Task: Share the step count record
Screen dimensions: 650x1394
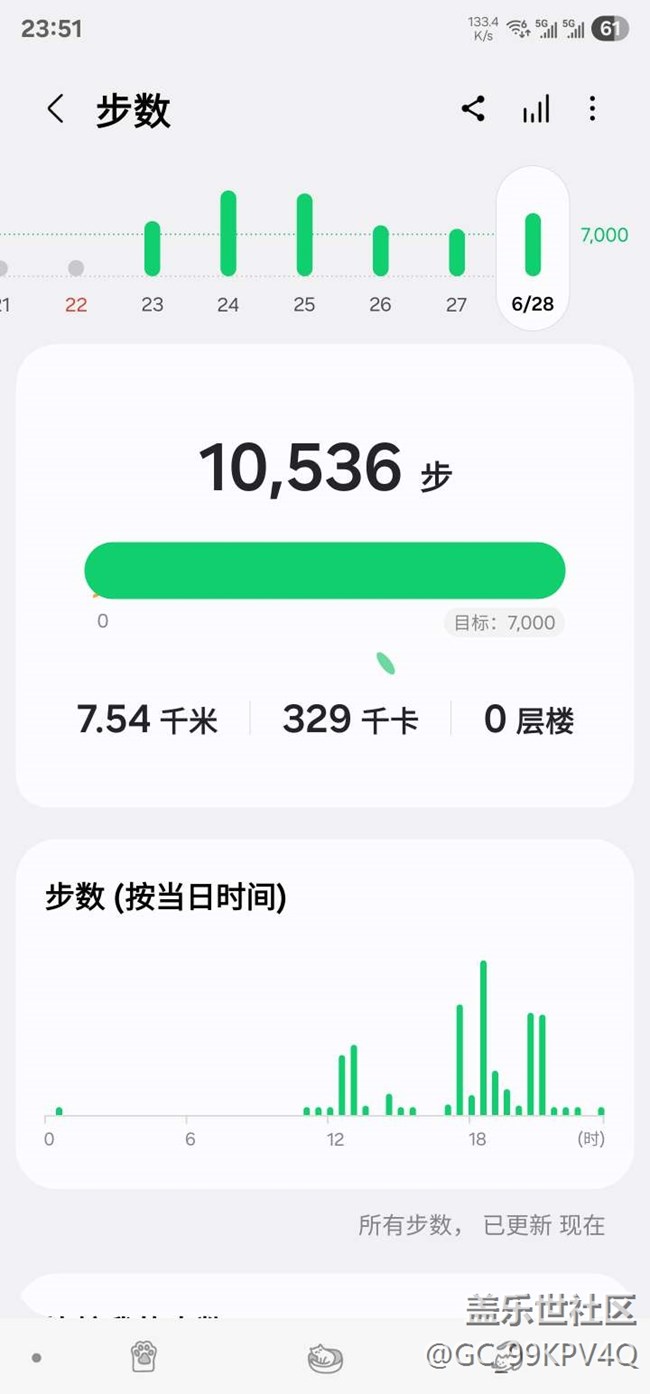Action: coord(473,109)
